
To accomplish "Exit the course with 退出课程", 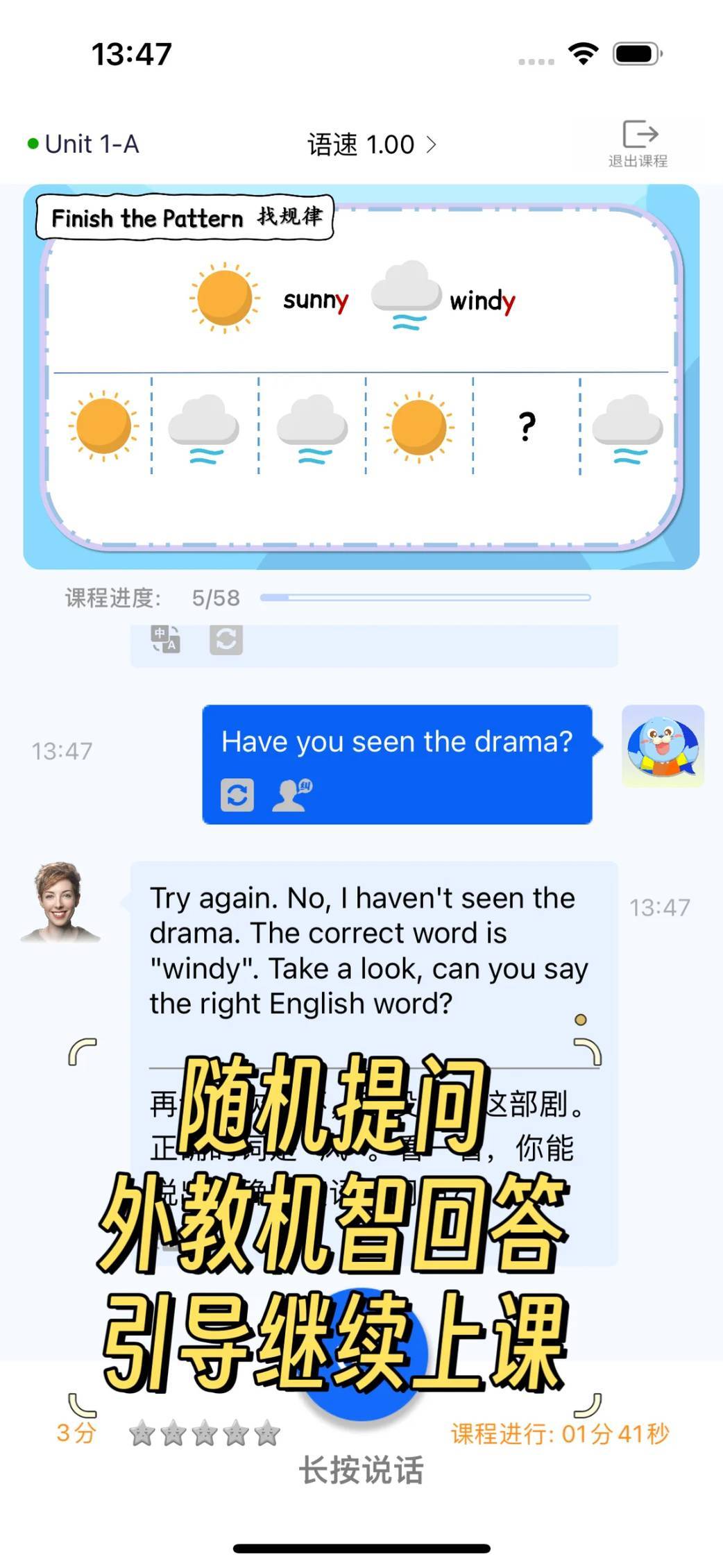I will pos(638,144).
